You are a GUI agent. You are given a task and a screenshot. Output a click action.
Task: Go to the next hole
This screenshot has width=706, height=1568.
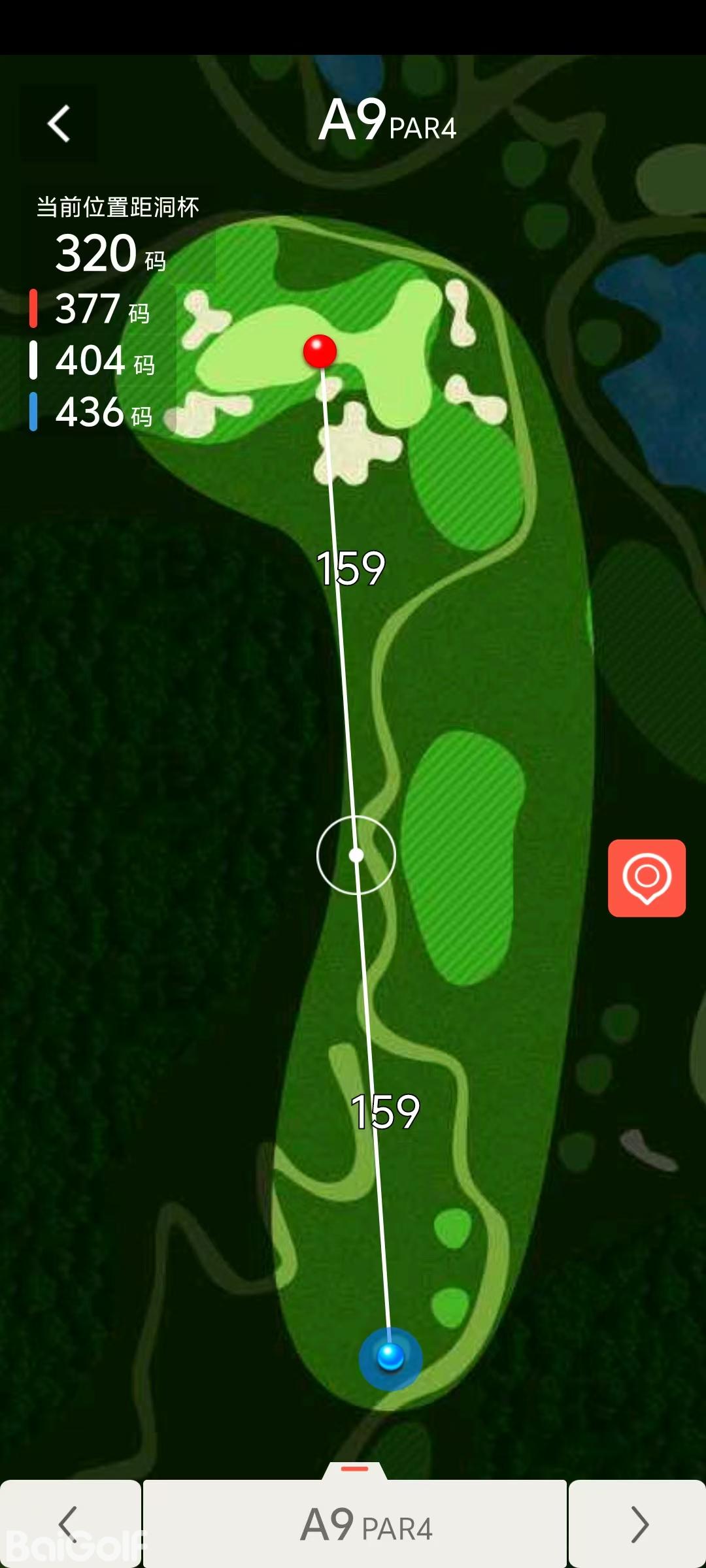click(638, 1524)
